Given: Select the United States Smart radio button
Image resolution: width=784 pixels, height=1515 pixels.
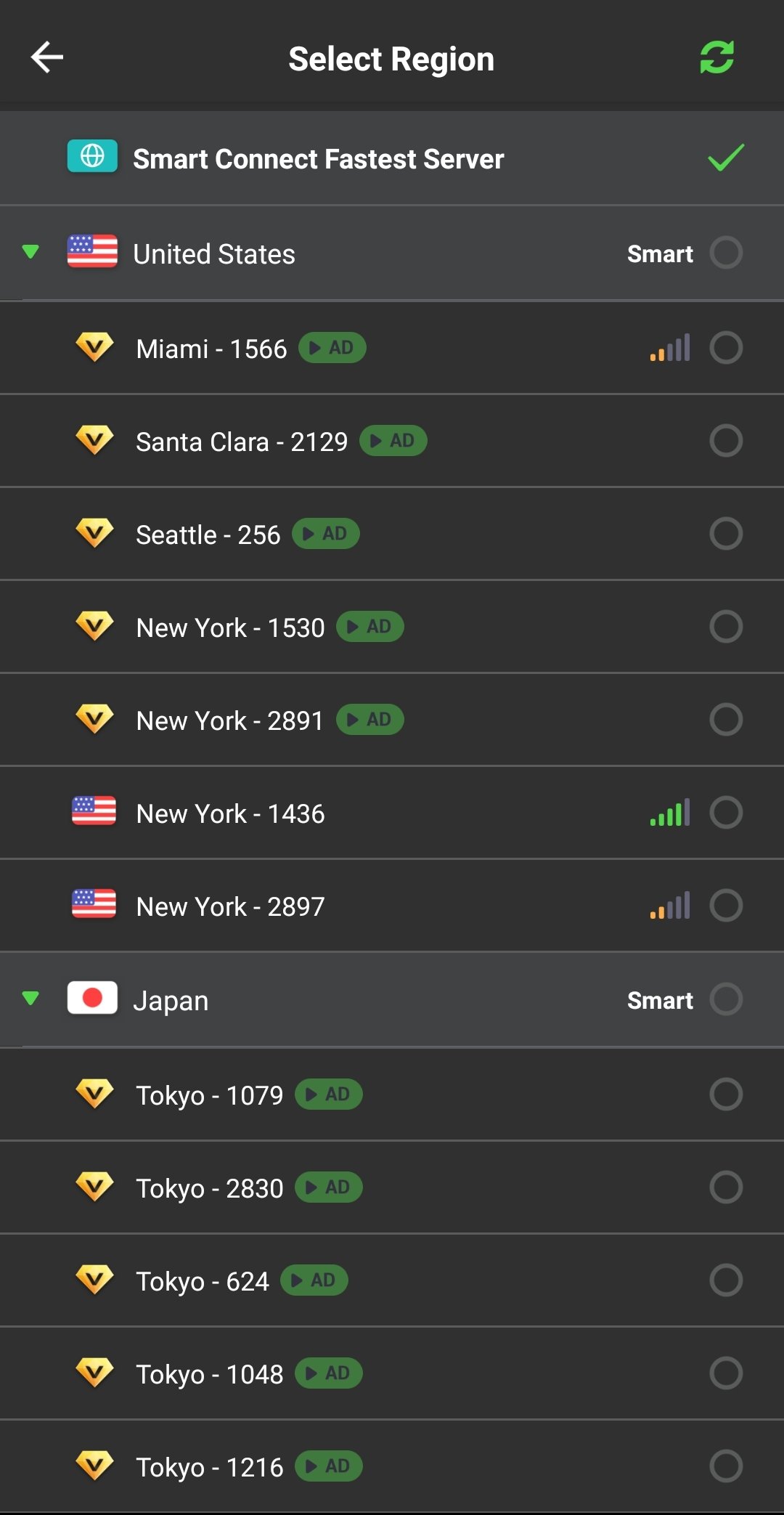Looking at the screenshot, I should pyautogui.click(x=726, y=253).
